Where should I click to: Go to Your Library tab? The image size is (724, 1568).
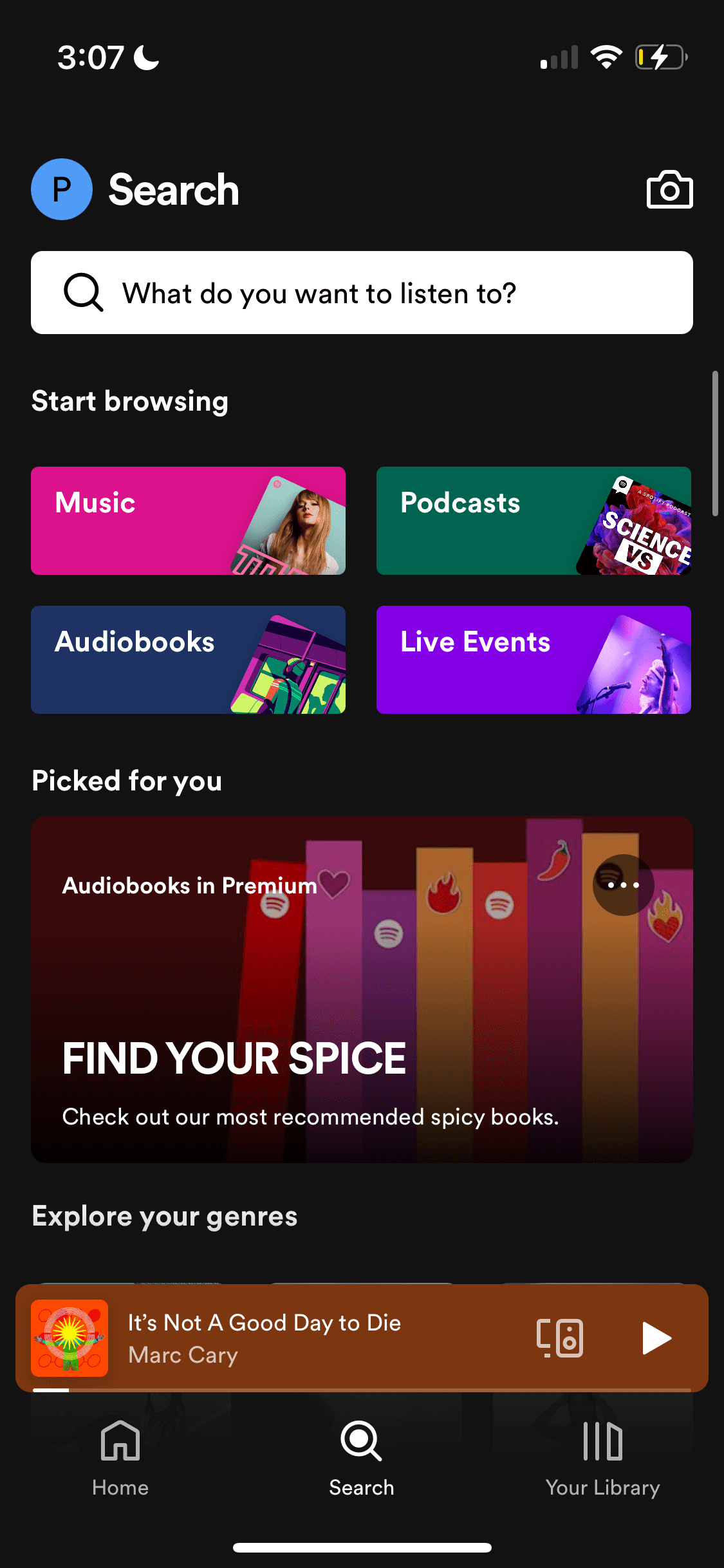602,1459
